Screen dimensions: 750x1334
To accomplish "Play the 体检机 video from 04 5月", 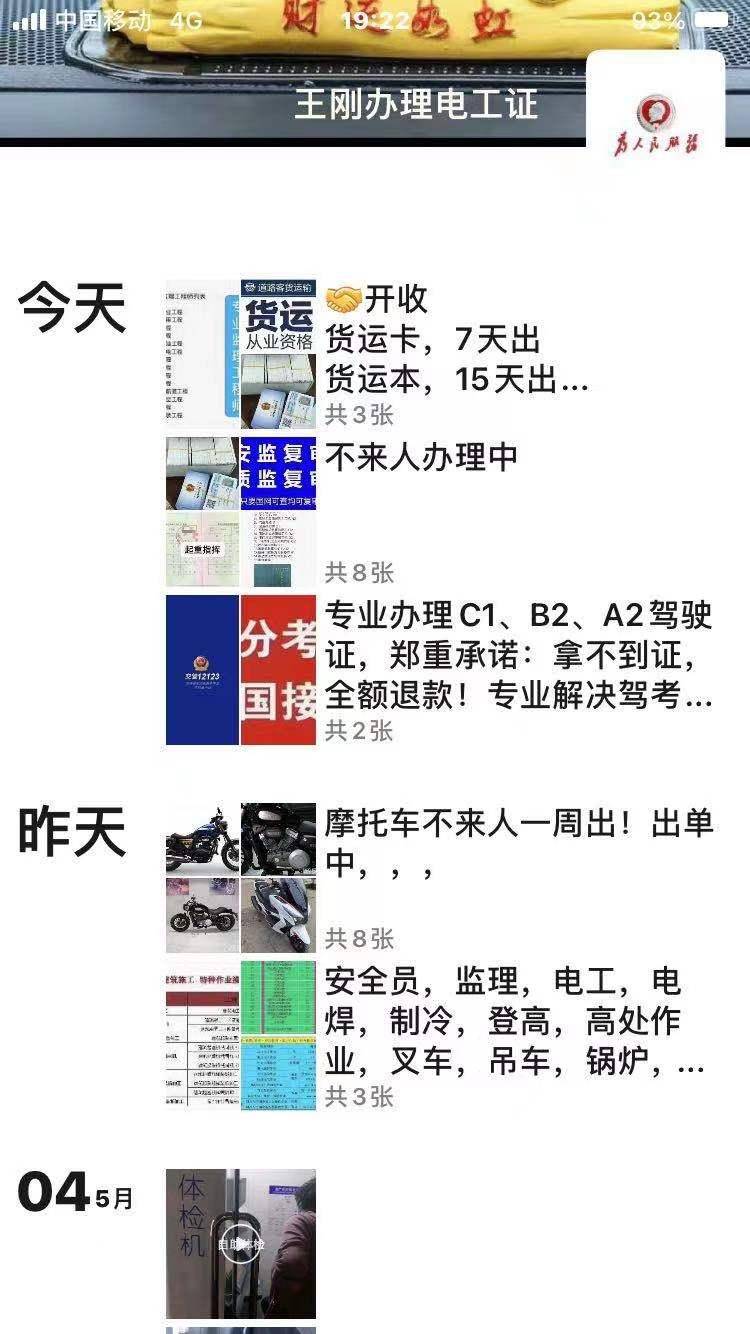I will pos(240,1243).
